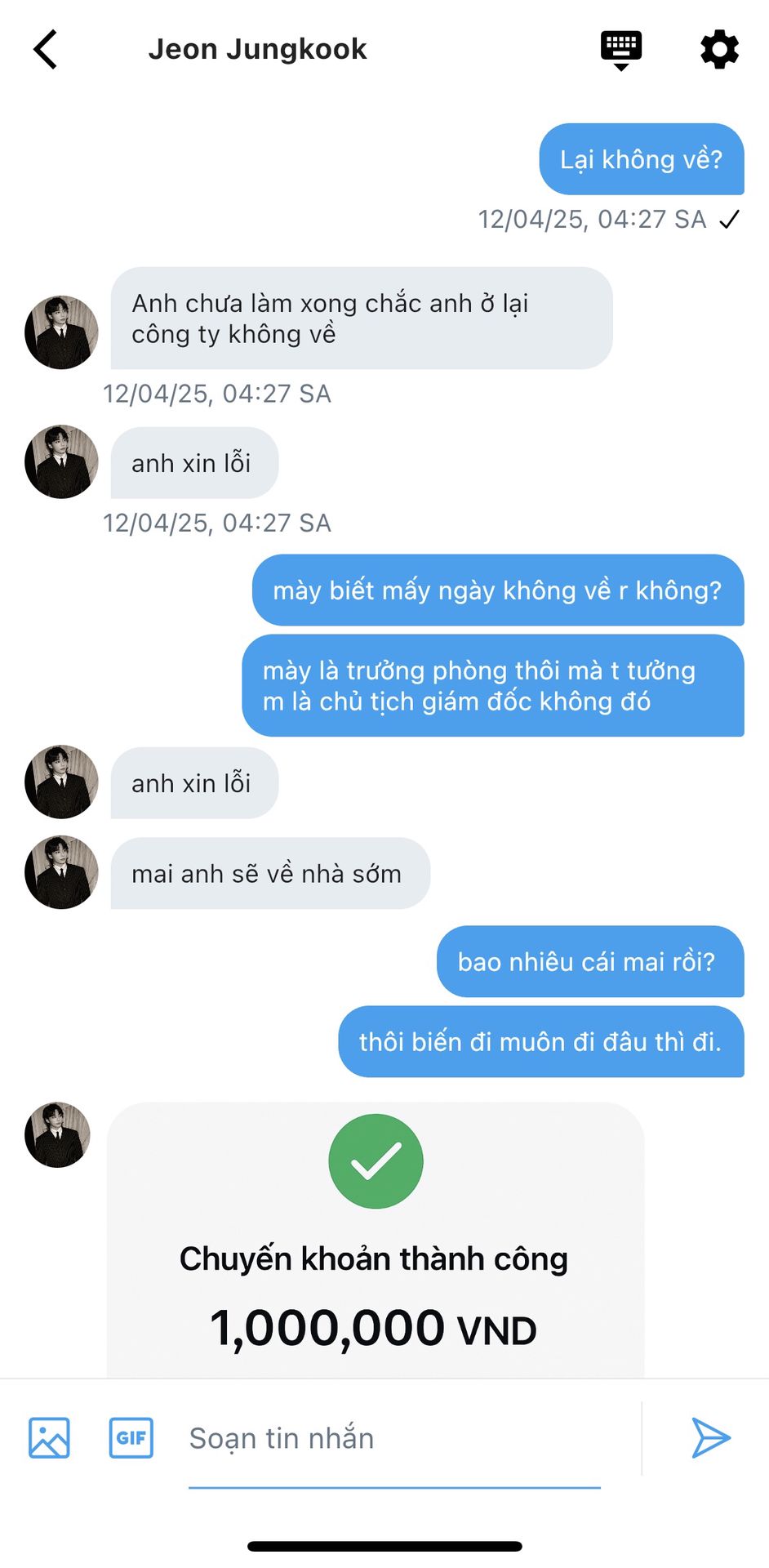Open the settings gear
769x1568 pixels.
coord(719,50)
